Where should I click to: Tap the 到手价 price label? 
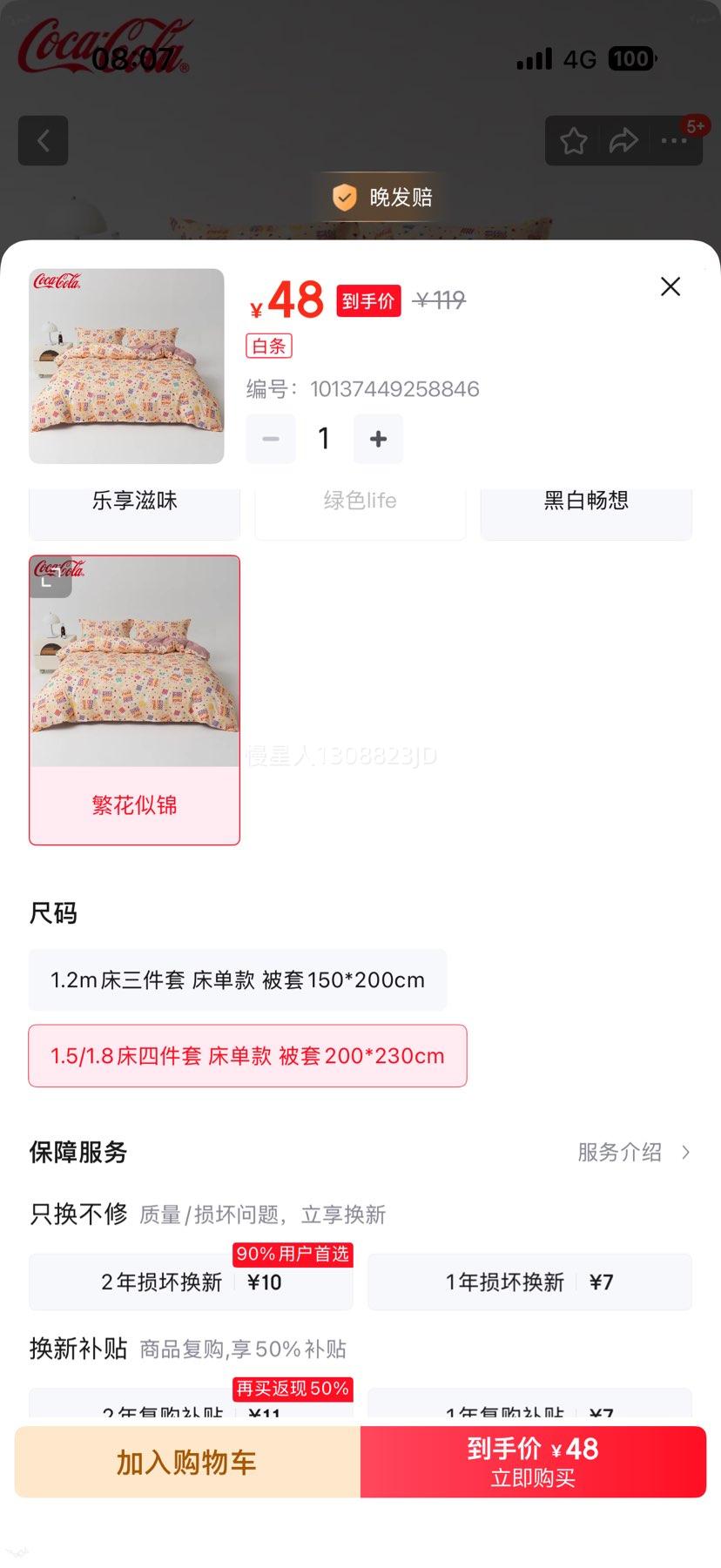coord(368,301)
